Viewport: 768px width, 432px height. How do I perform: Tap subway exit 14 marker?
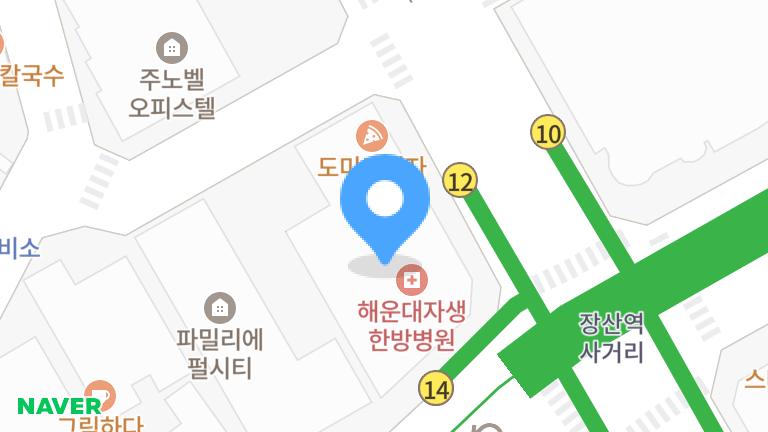pos(436,388)
